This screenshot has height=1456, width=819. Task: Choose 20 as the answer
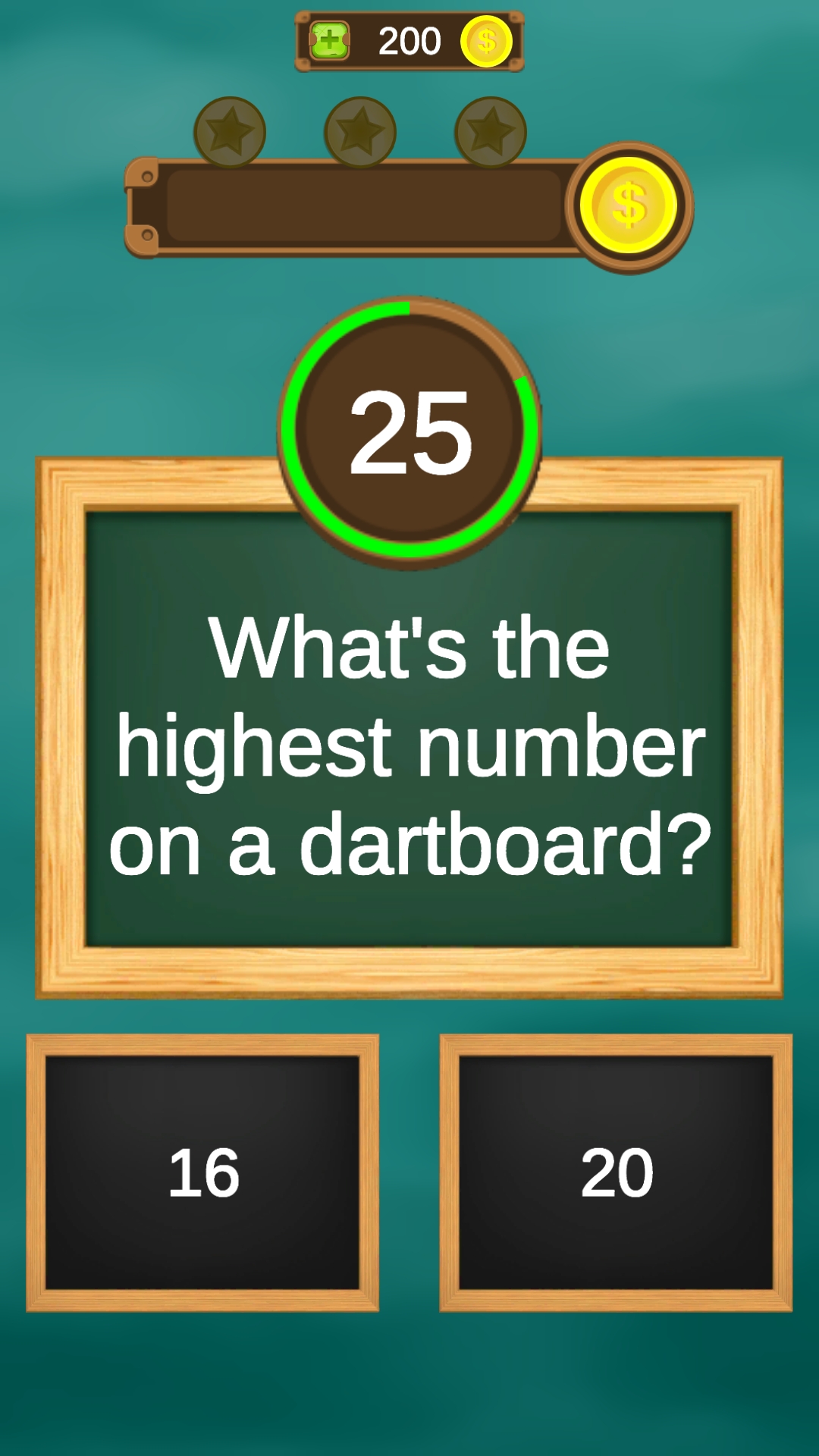616,1172
